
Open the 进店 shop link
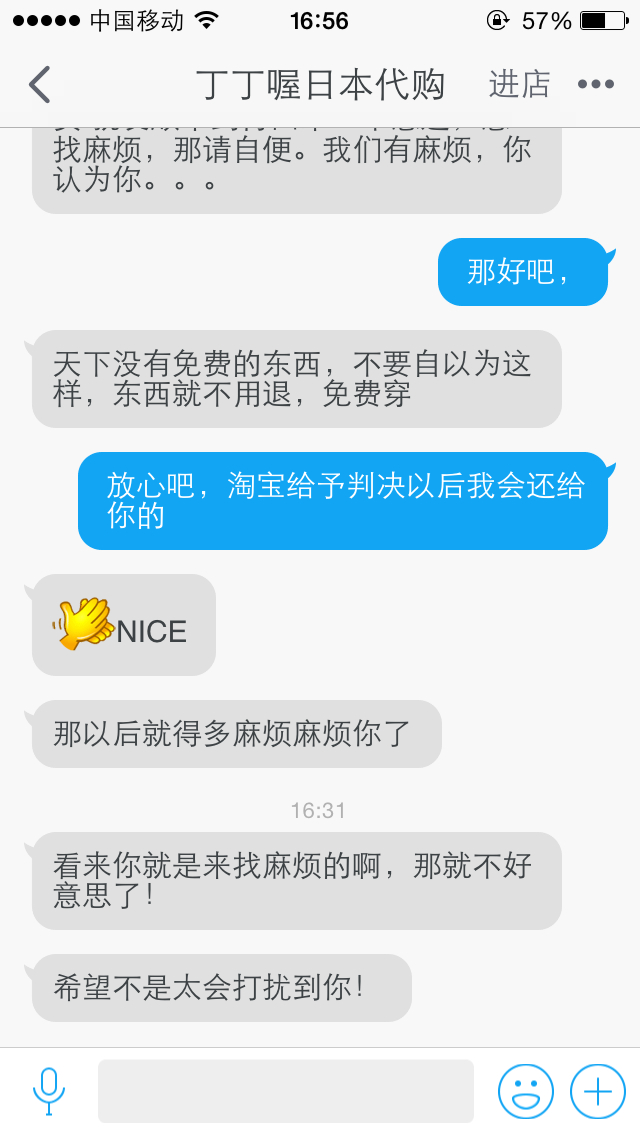click(x=519, y=85)
